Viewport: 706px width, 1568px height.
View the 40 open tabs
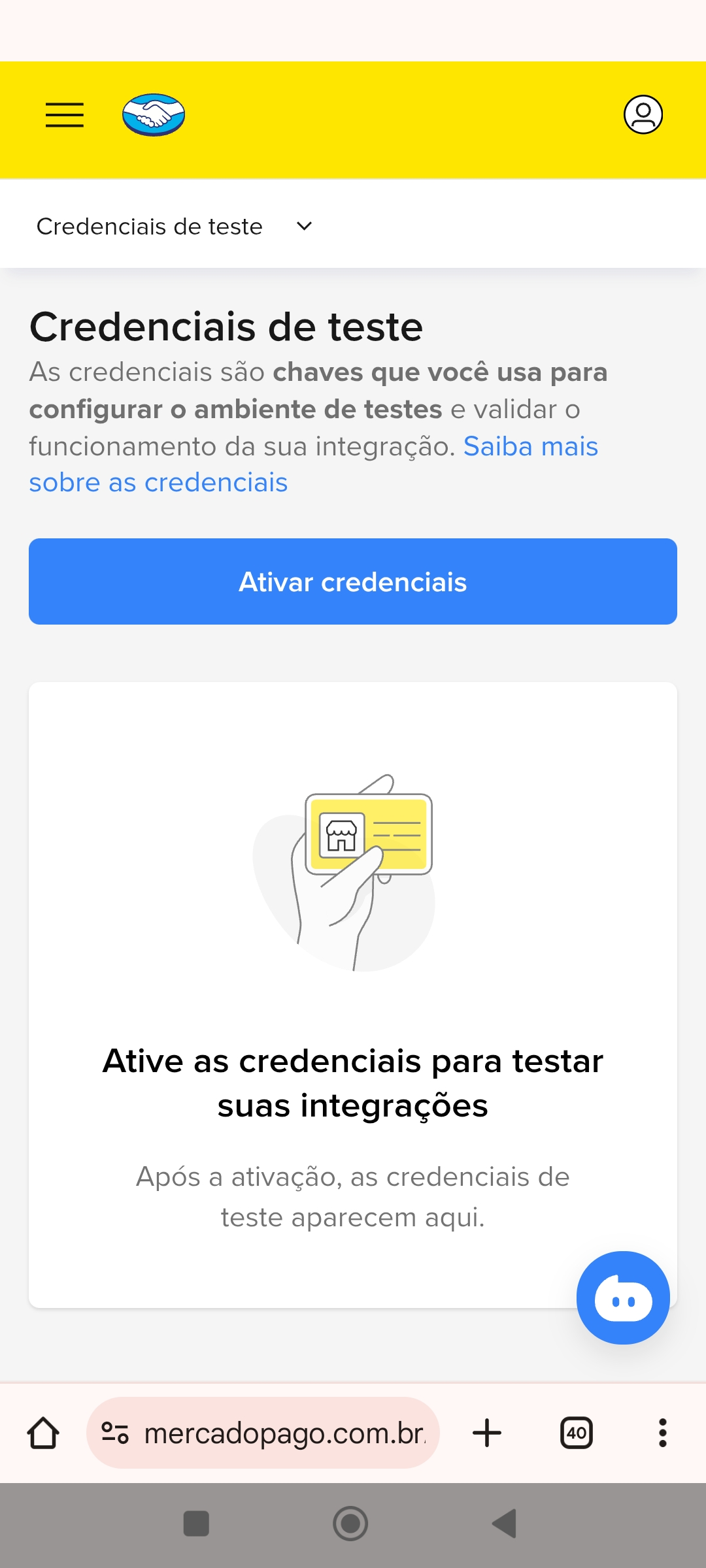(577, 1433)
